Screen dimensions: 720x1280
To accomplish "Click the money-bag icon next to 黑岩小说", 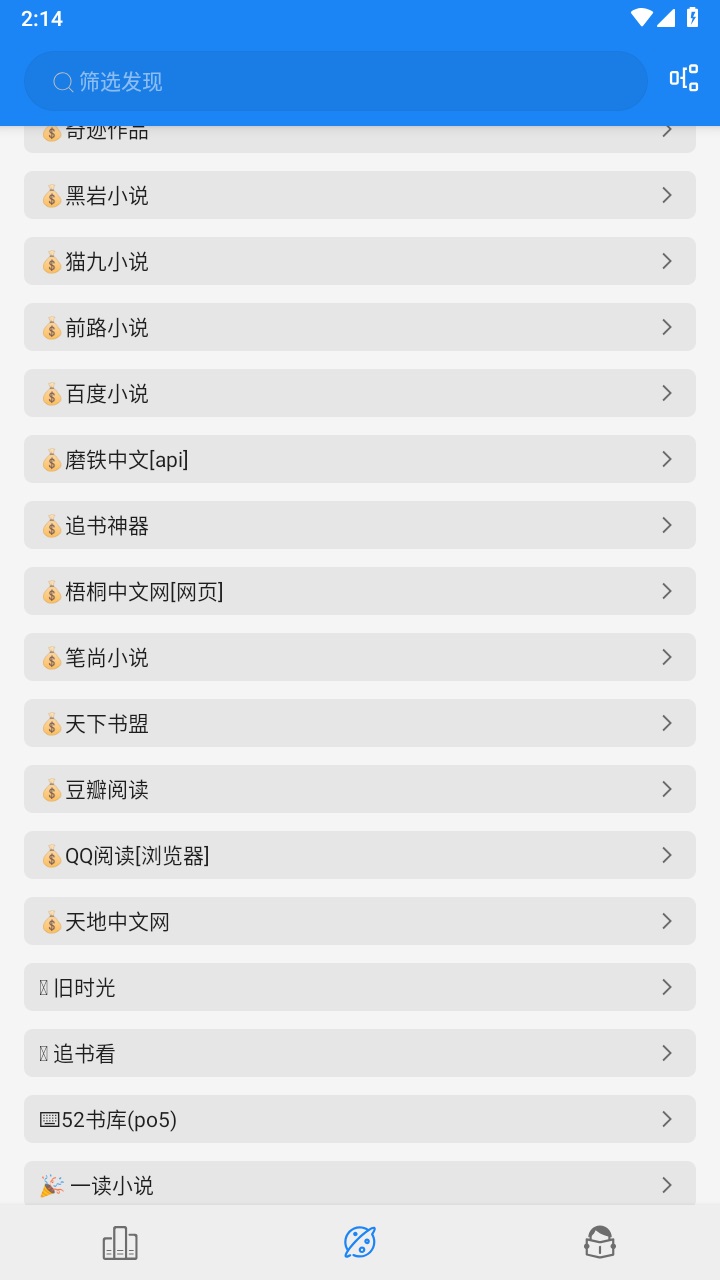I will click(52, 196).
